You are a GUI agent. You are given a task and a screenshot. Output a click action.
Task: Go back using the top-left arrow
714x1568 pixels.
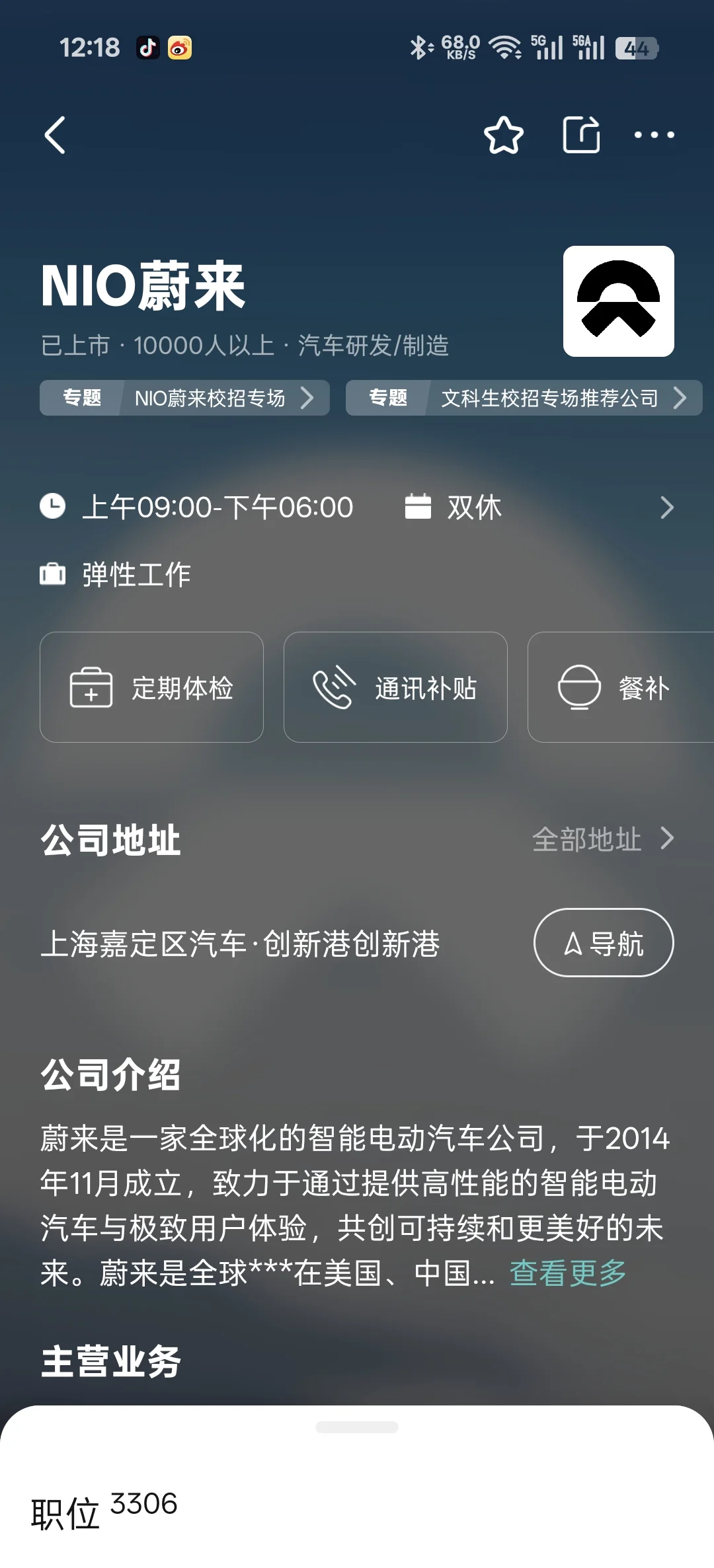point(56,135)
